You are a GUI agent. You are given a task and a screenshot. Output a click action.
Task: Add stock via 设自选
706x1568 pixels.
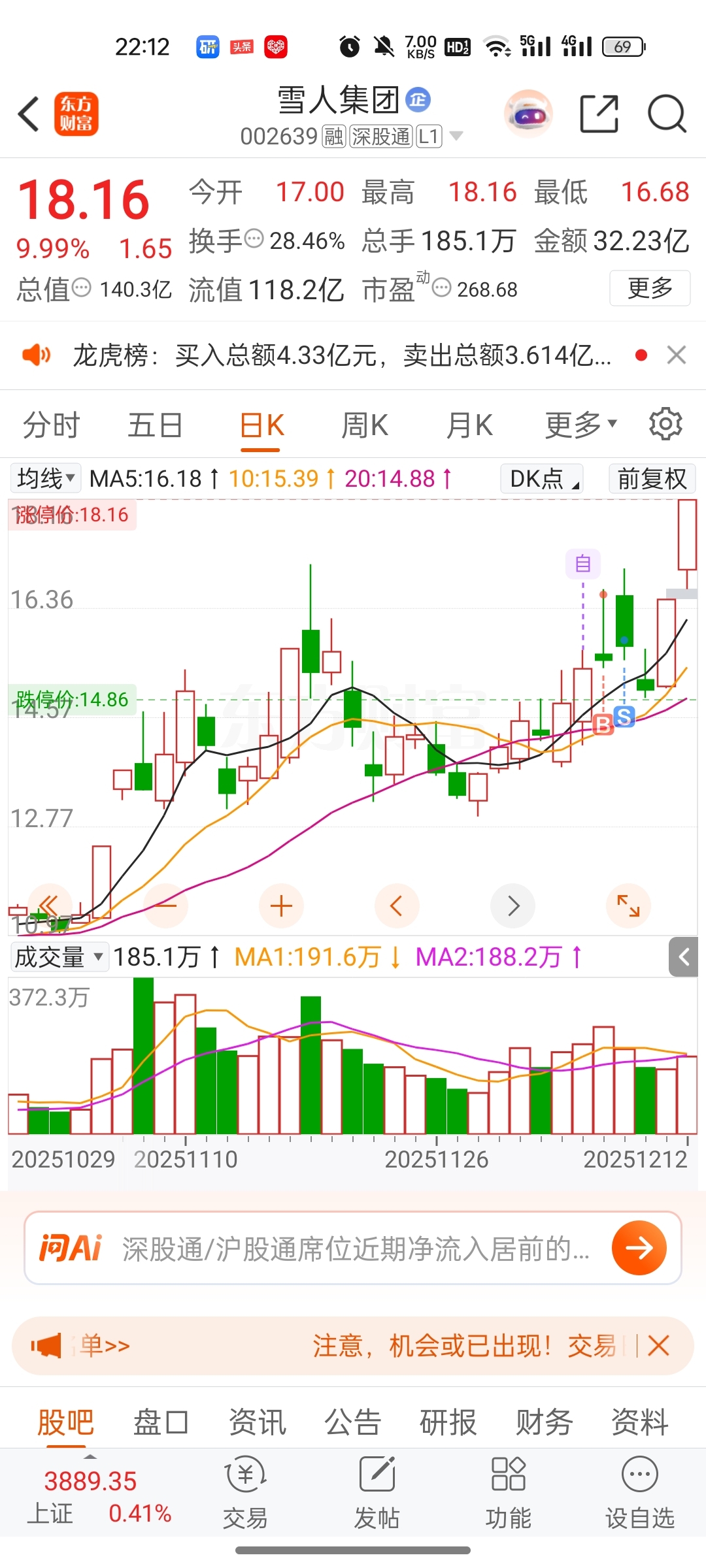tap(639, 1494)
